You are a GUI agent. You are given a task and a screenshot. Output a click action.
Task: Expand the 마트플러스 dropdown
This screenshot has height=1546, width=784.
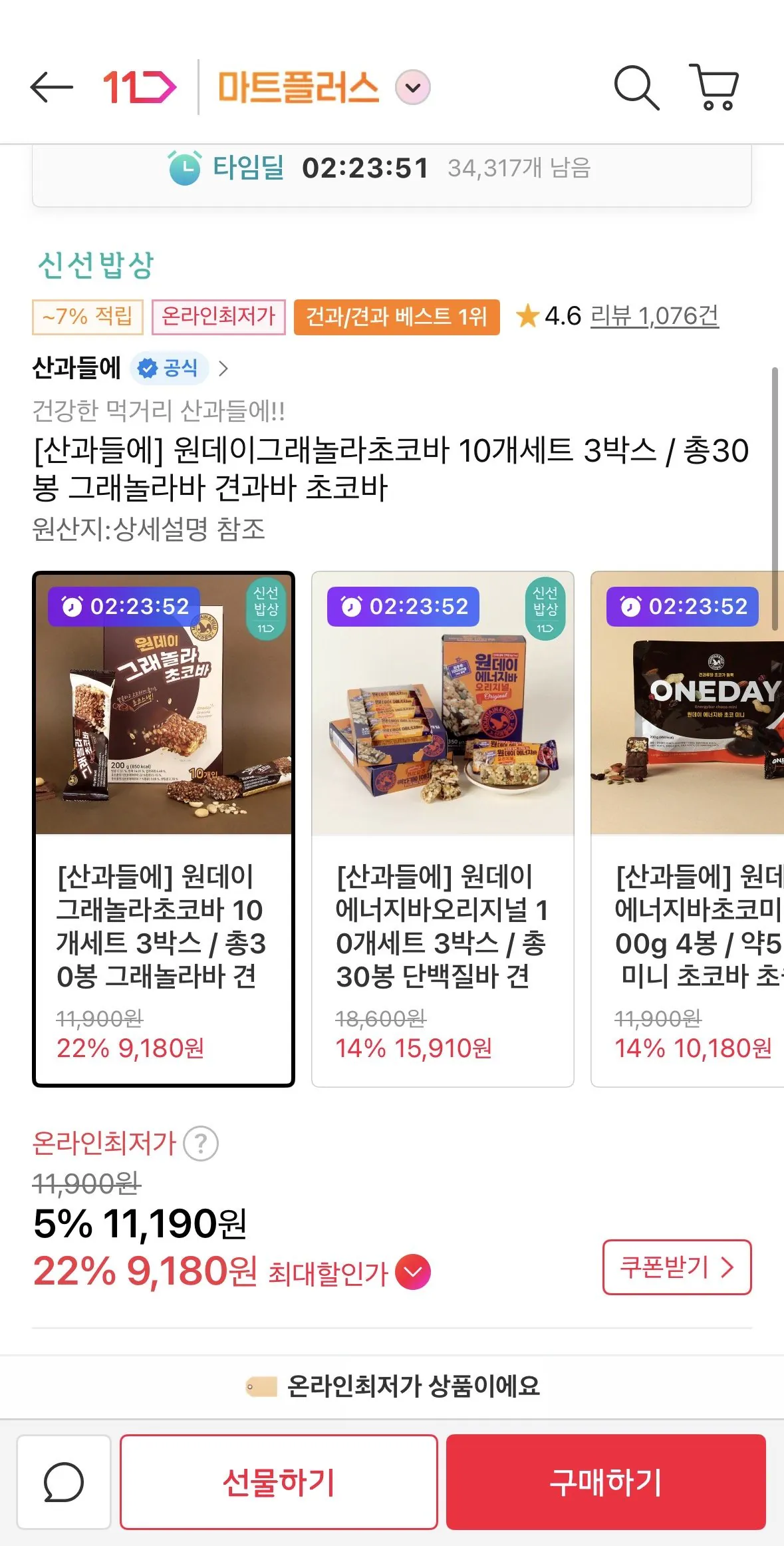pos(413,87)
